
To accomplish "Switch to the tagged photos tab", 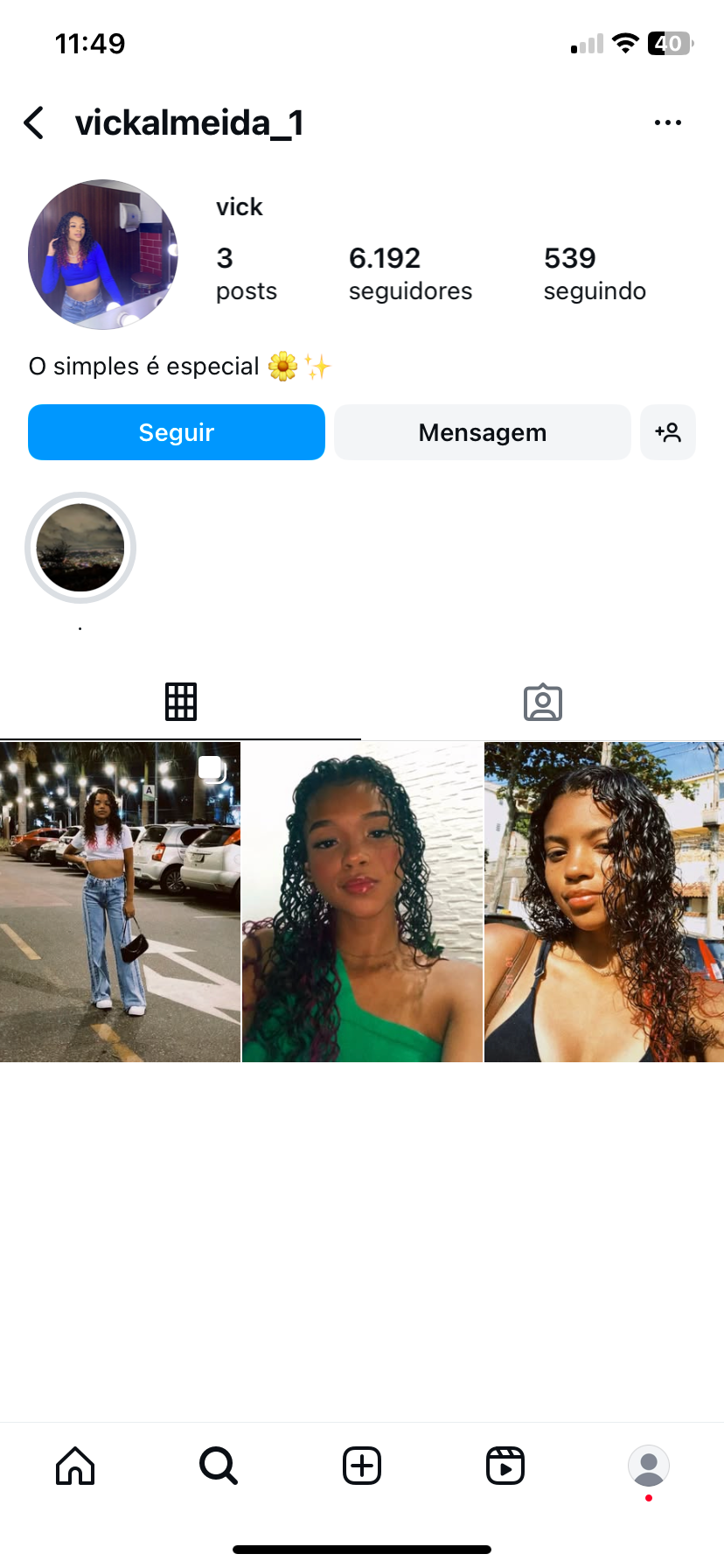I will coord(542,702).
